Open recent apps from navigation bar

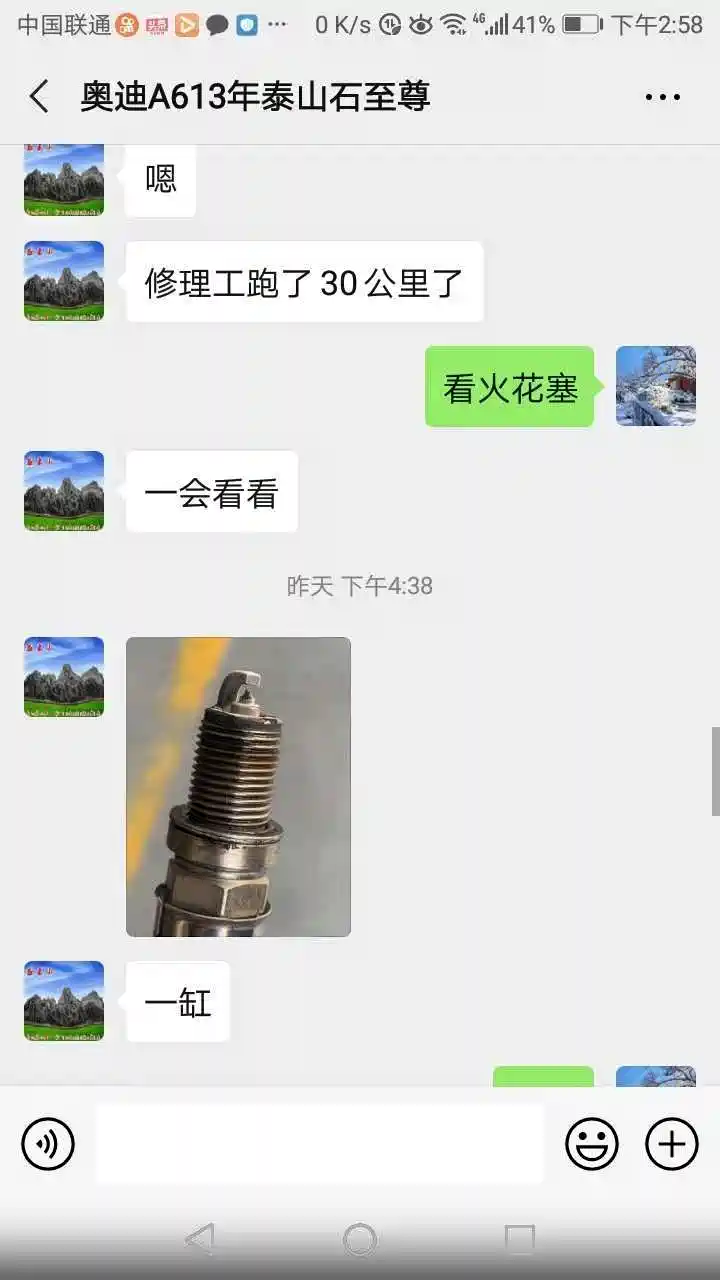click(x=519, y=1240)
